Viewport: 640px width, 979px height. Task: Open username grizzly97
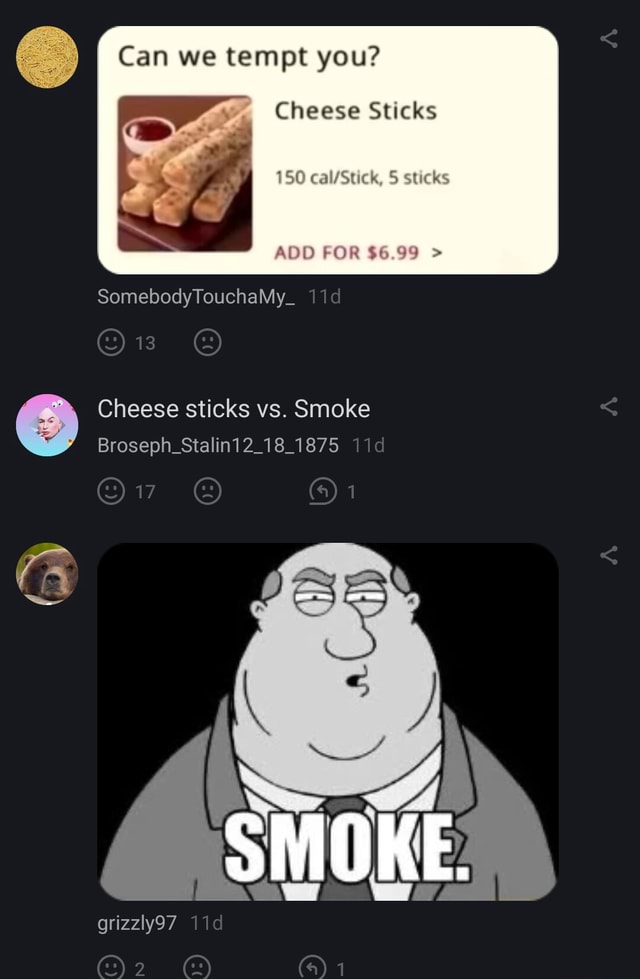pyautogui.click(x=137, y=922)
